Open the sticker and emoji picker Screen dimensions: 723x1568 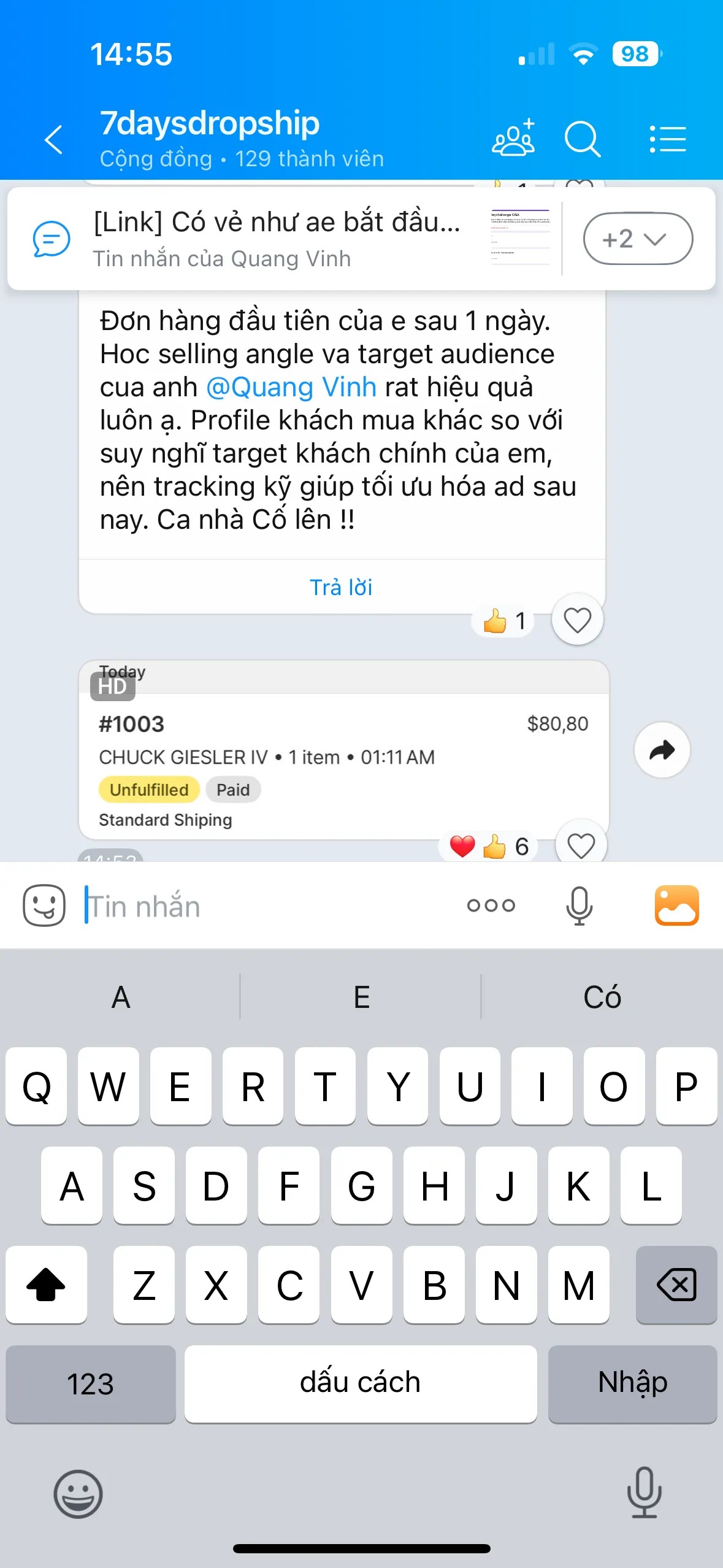[x=44, y=905]
